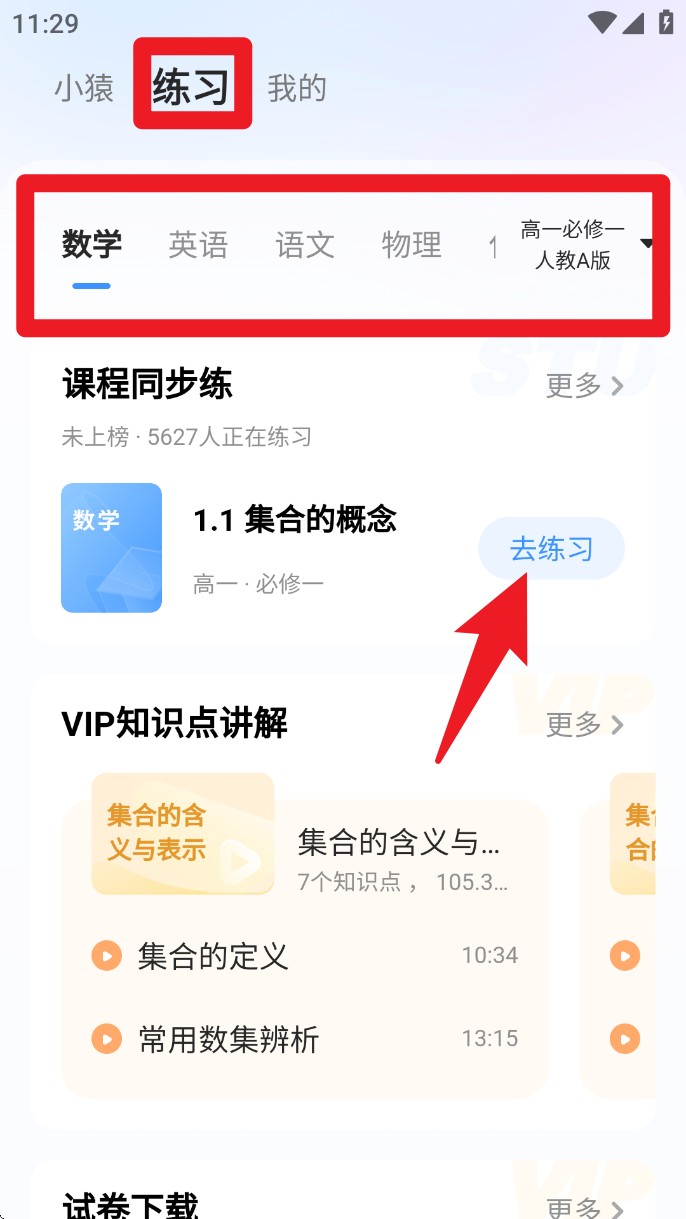Switch to the 语文 subject
This screenshot has width=686, height=1219.
pos(305,245)
